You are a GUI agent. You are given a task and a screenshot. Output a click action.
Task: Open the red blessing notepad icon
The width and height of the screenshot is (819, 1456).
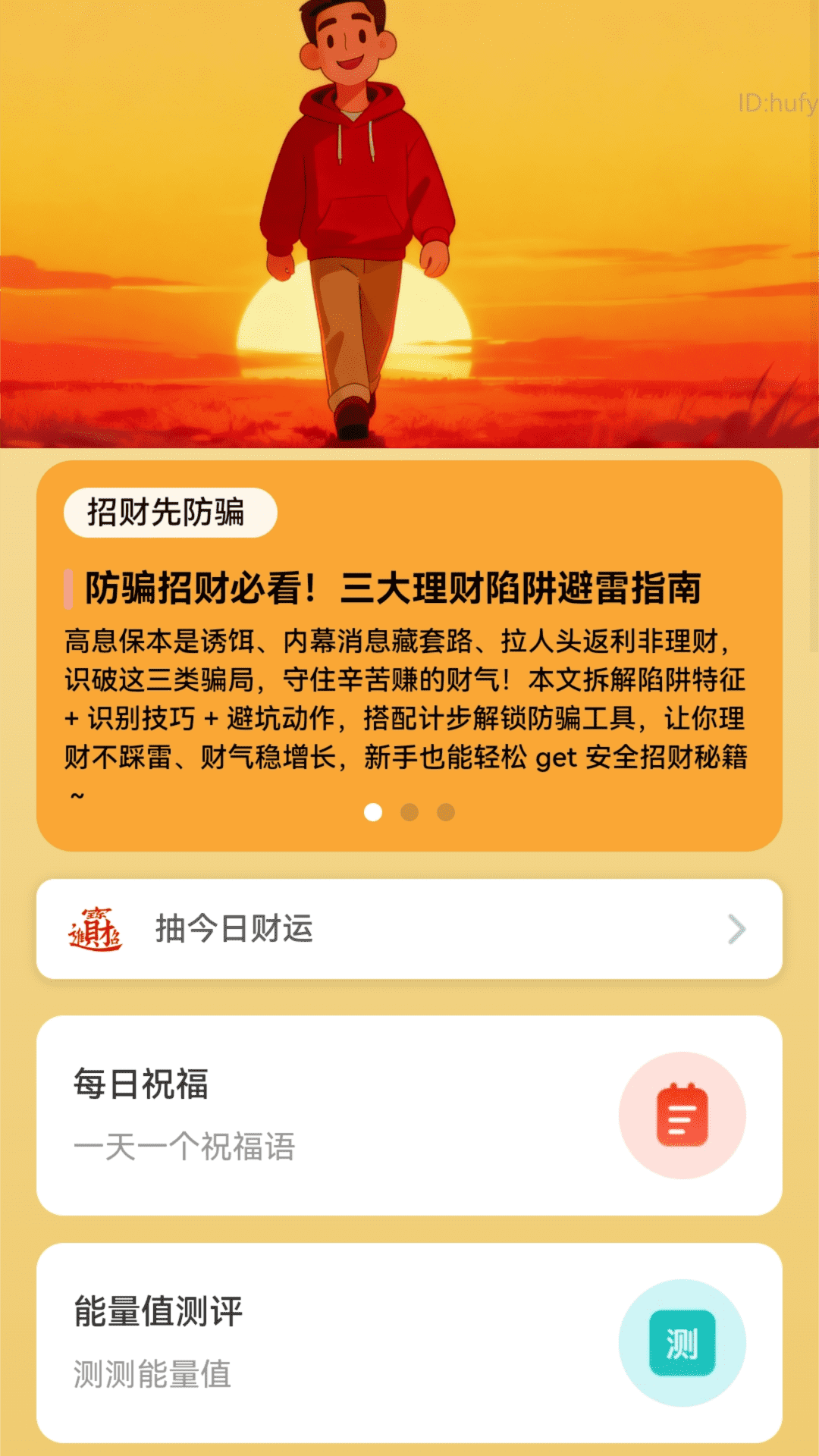point(680,1115)
